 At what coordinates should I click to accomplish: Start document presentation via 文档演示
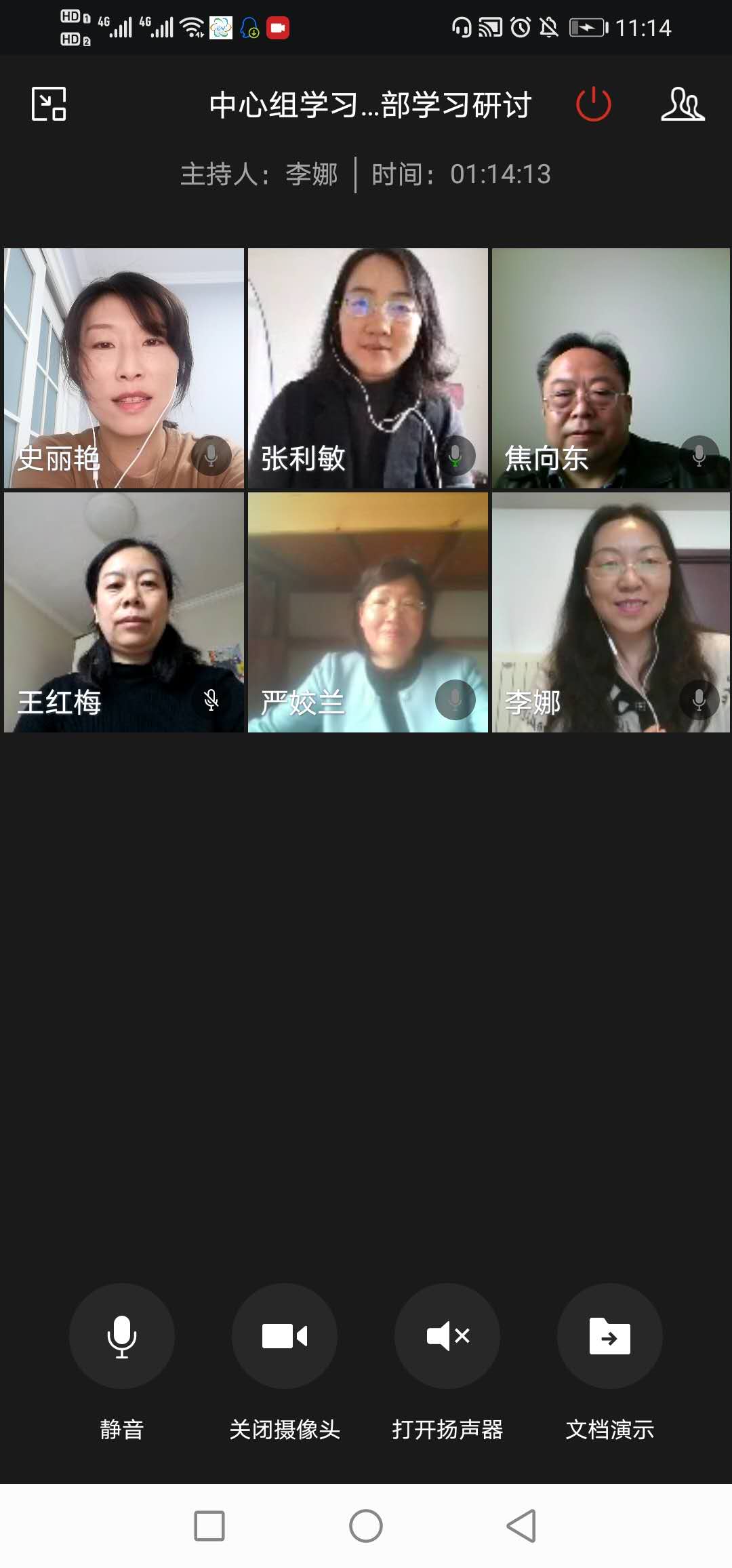point(609,1335)
